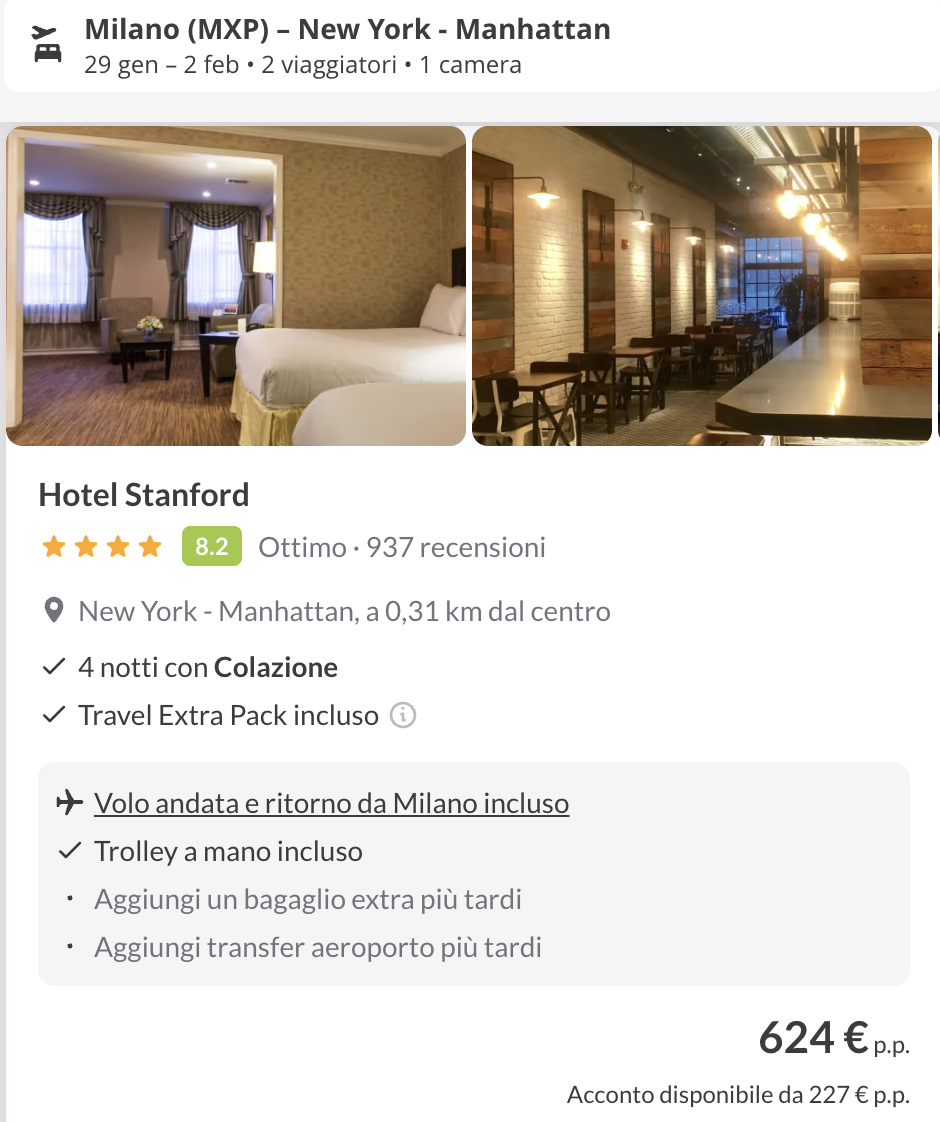Click the partially visible photo at right edge
940x1122 pixels.
[x=936, y=284]
